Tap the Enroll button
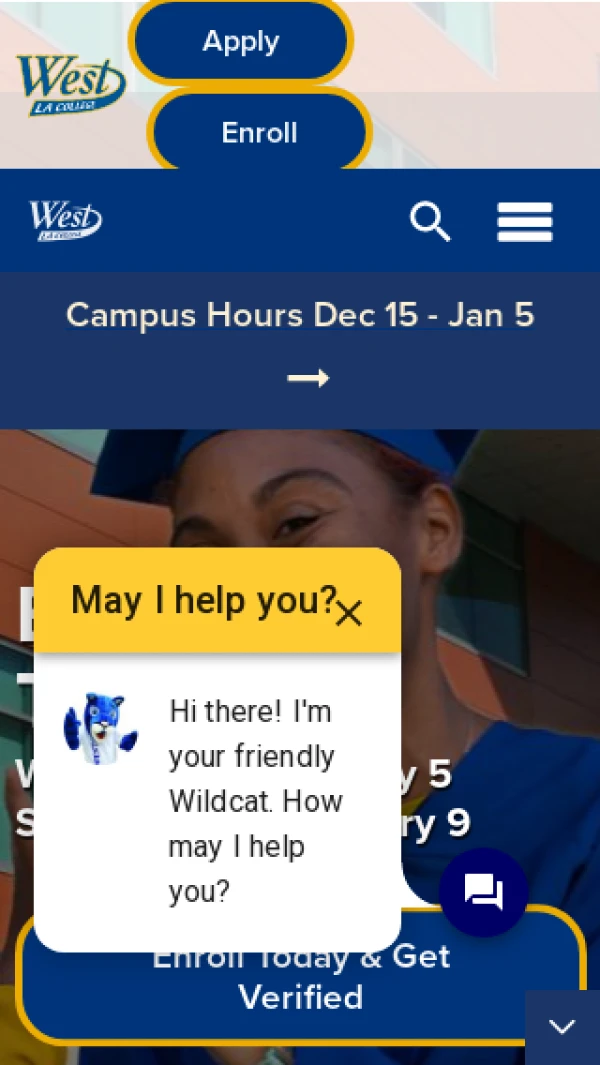 pos(260,133)
